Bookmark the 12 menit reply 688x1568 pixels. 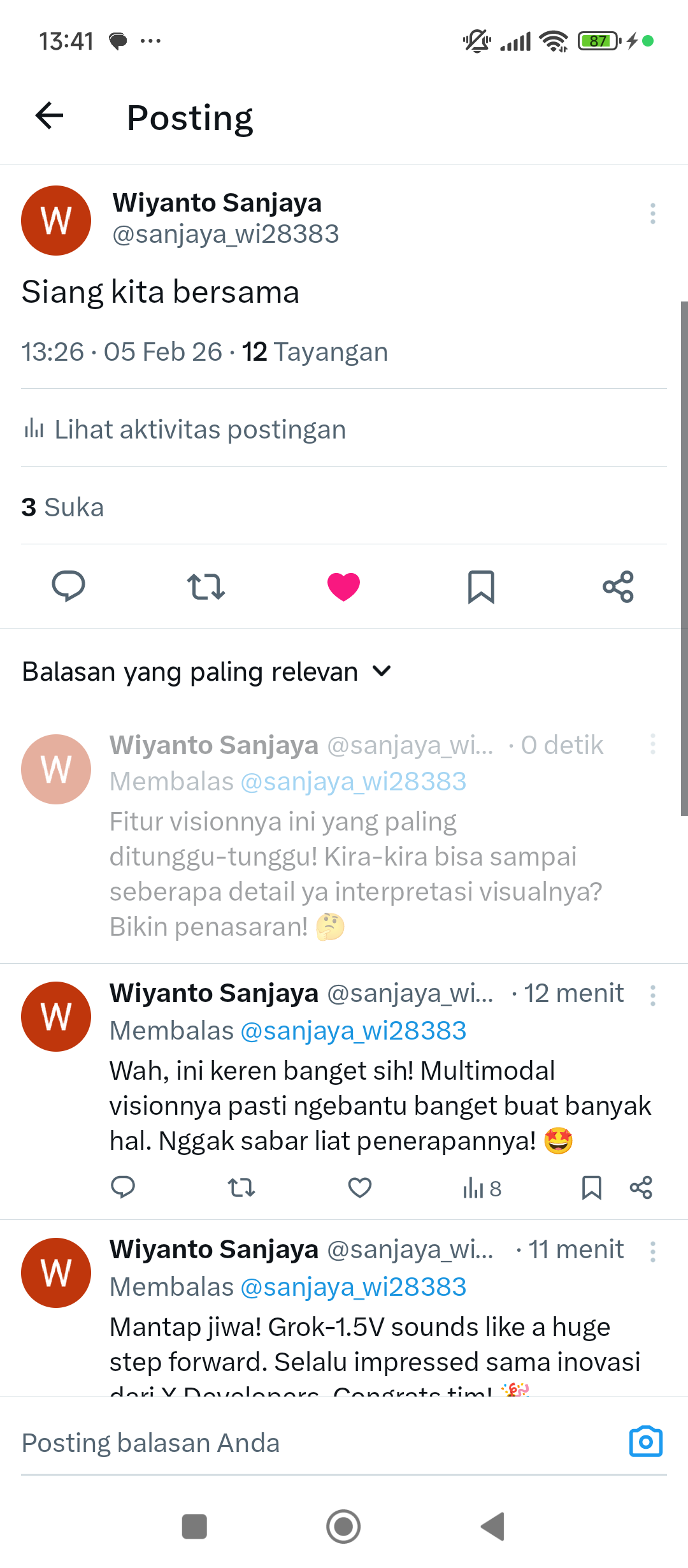coord(592,1187)
